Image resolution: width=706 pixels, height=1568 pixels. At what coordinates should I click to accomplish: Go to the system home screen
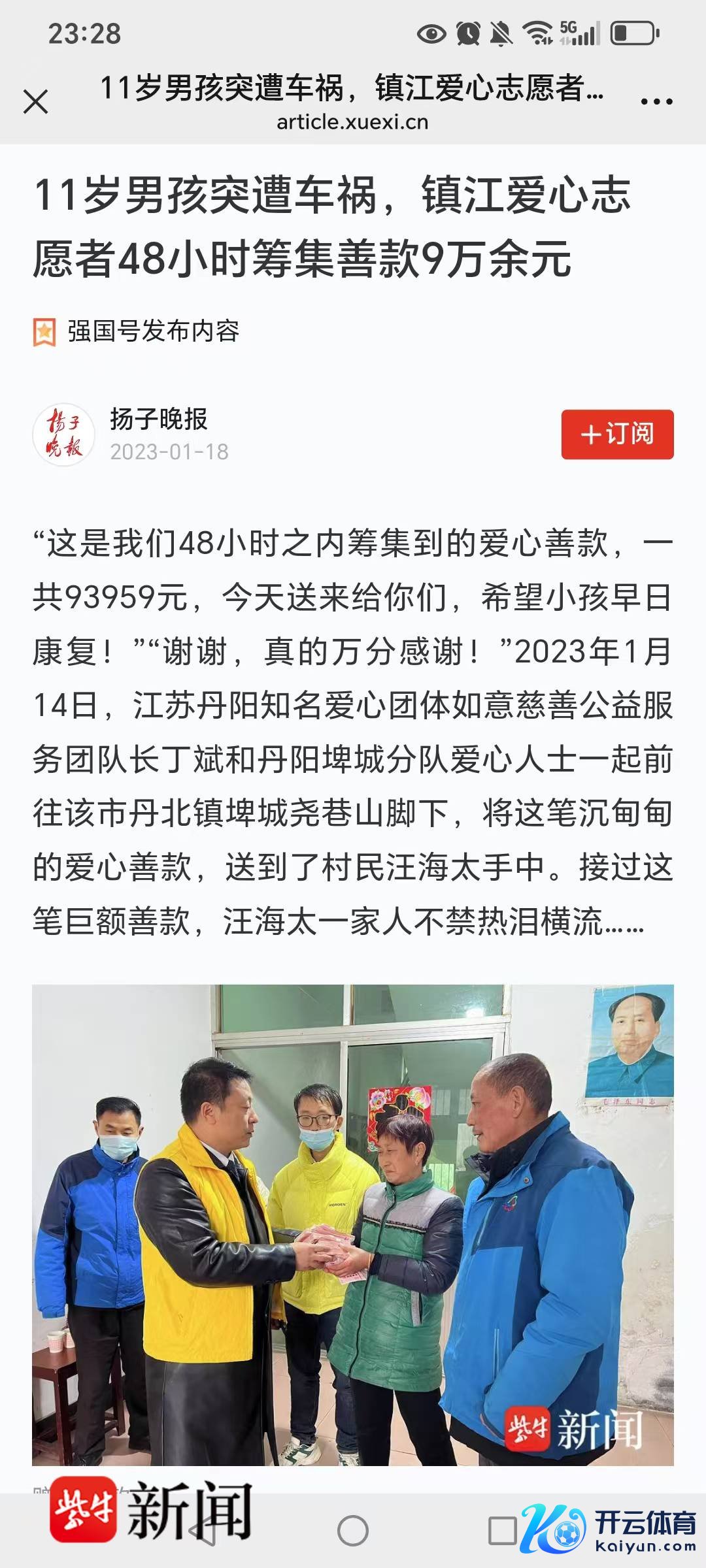click(353, 1530)
